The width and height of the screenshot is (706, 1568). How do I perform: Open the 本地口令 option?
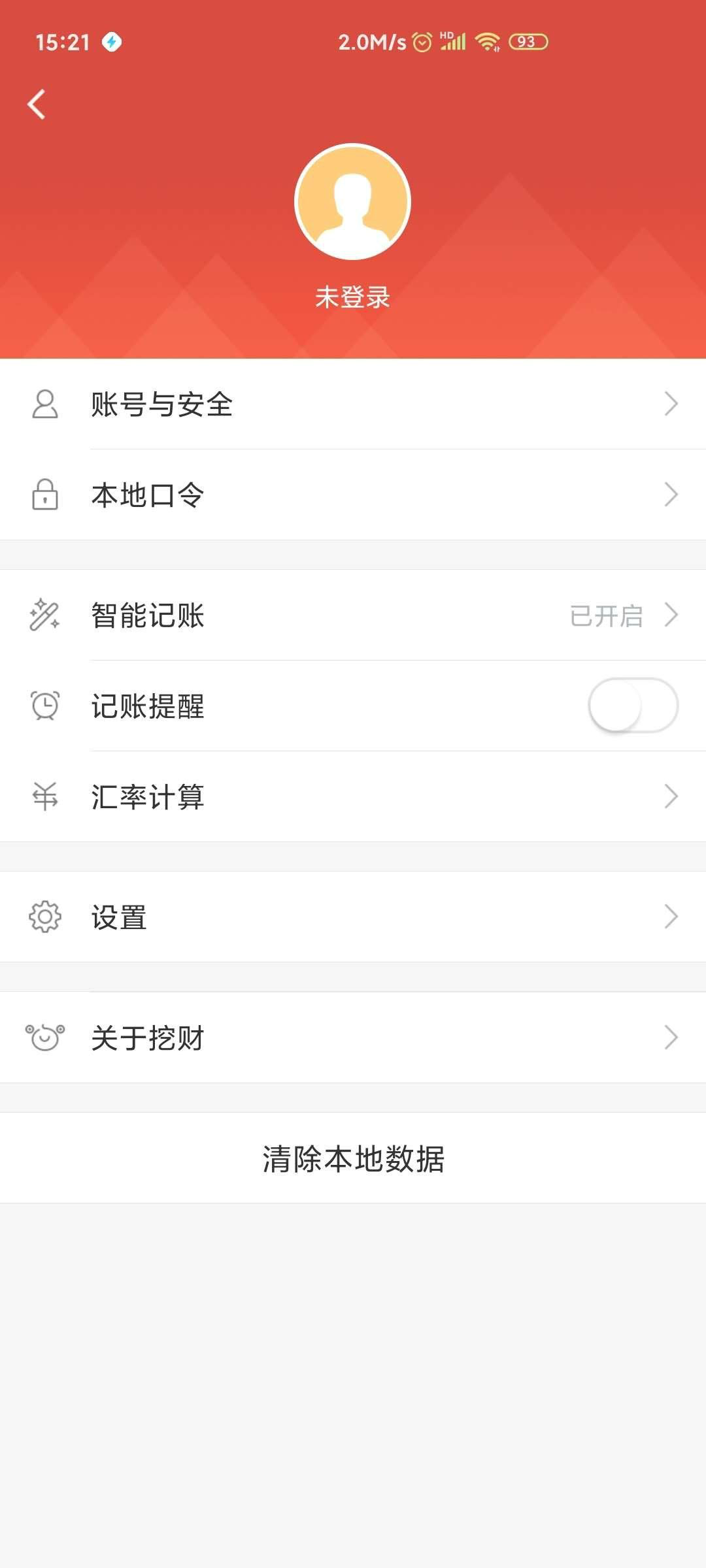(x=353, y=495)
